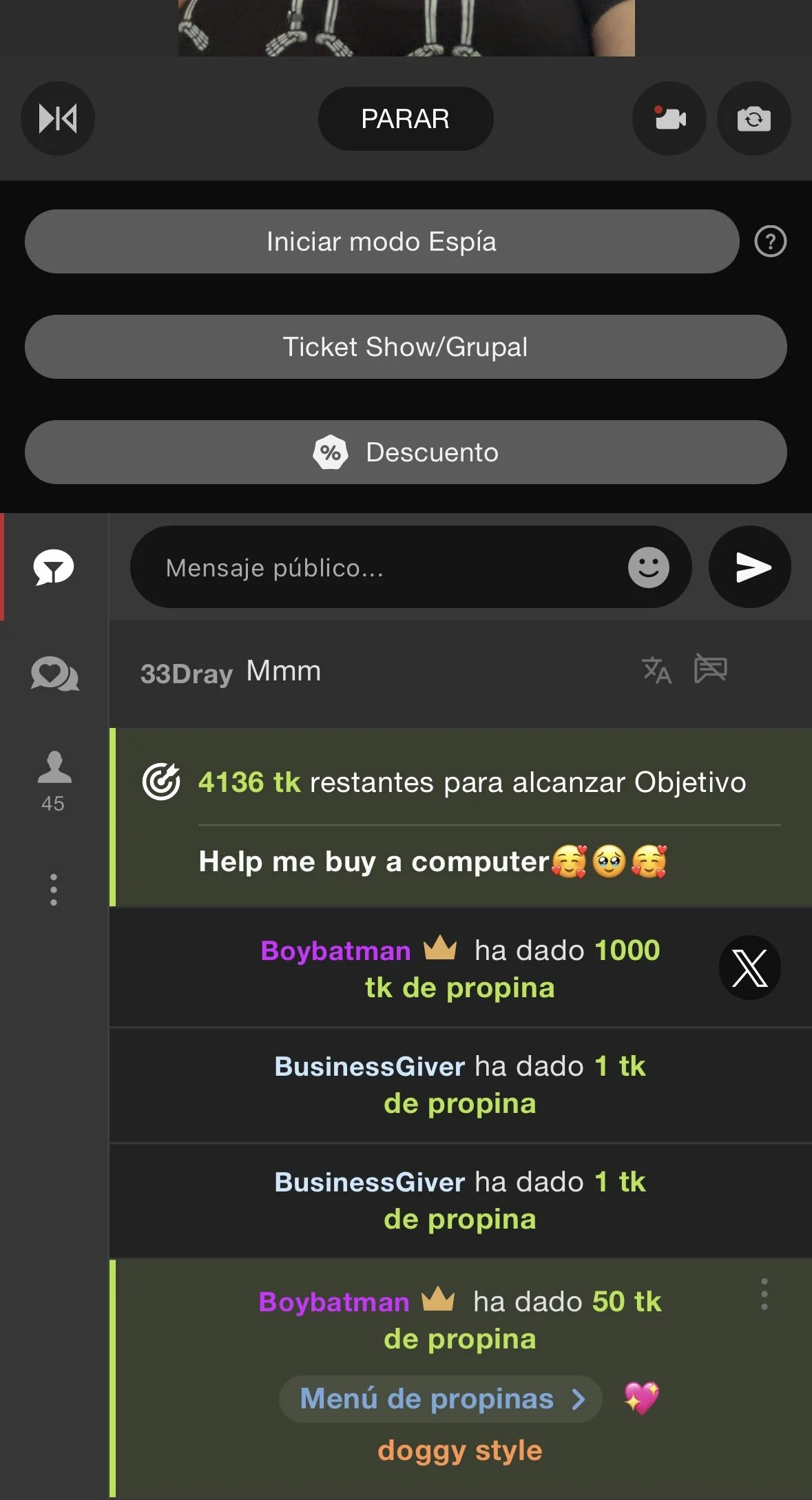The height and width of the screenshot is (1500, 812).
Task: Send the public message
Action: point(750,567)
